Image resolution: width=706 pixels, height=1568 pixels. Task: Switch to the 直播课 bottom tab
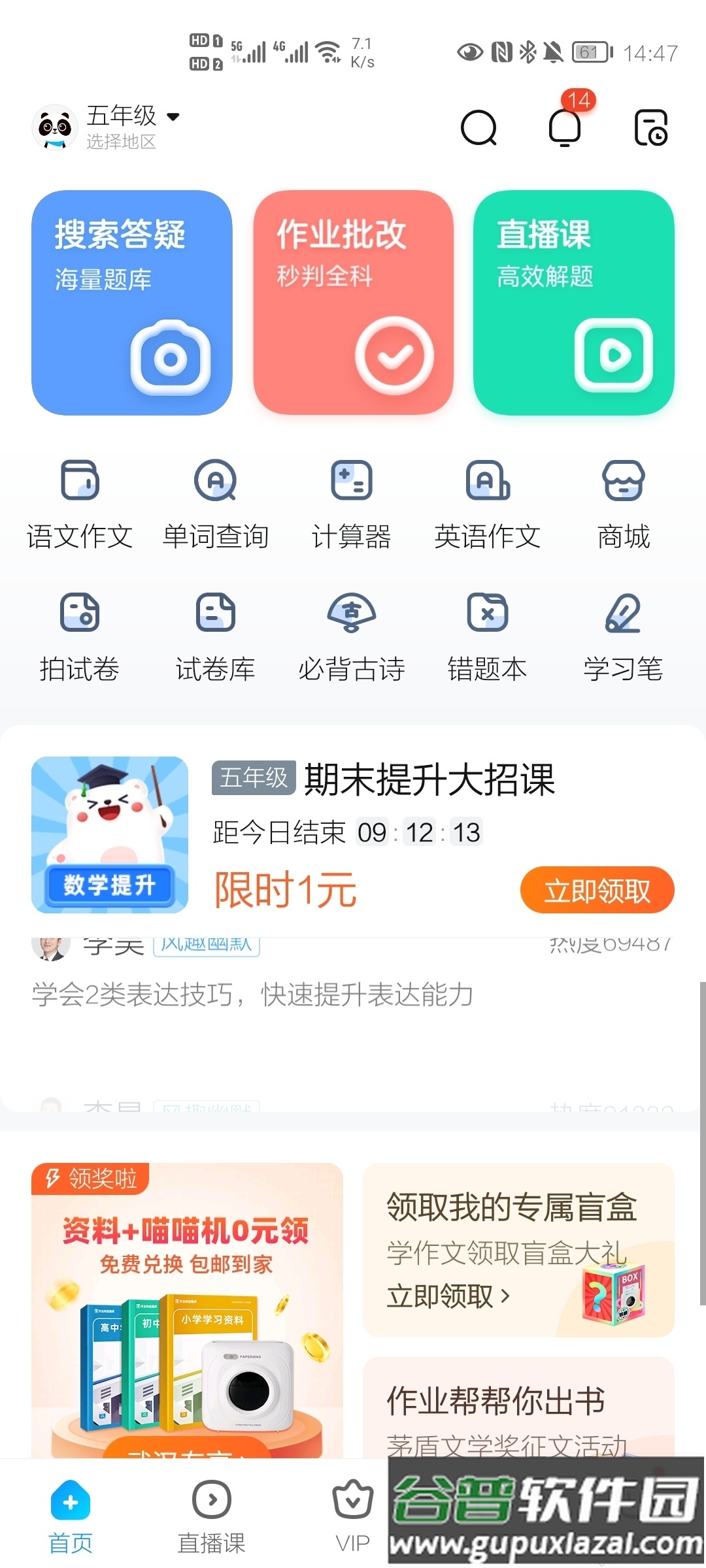[210, 1516]
